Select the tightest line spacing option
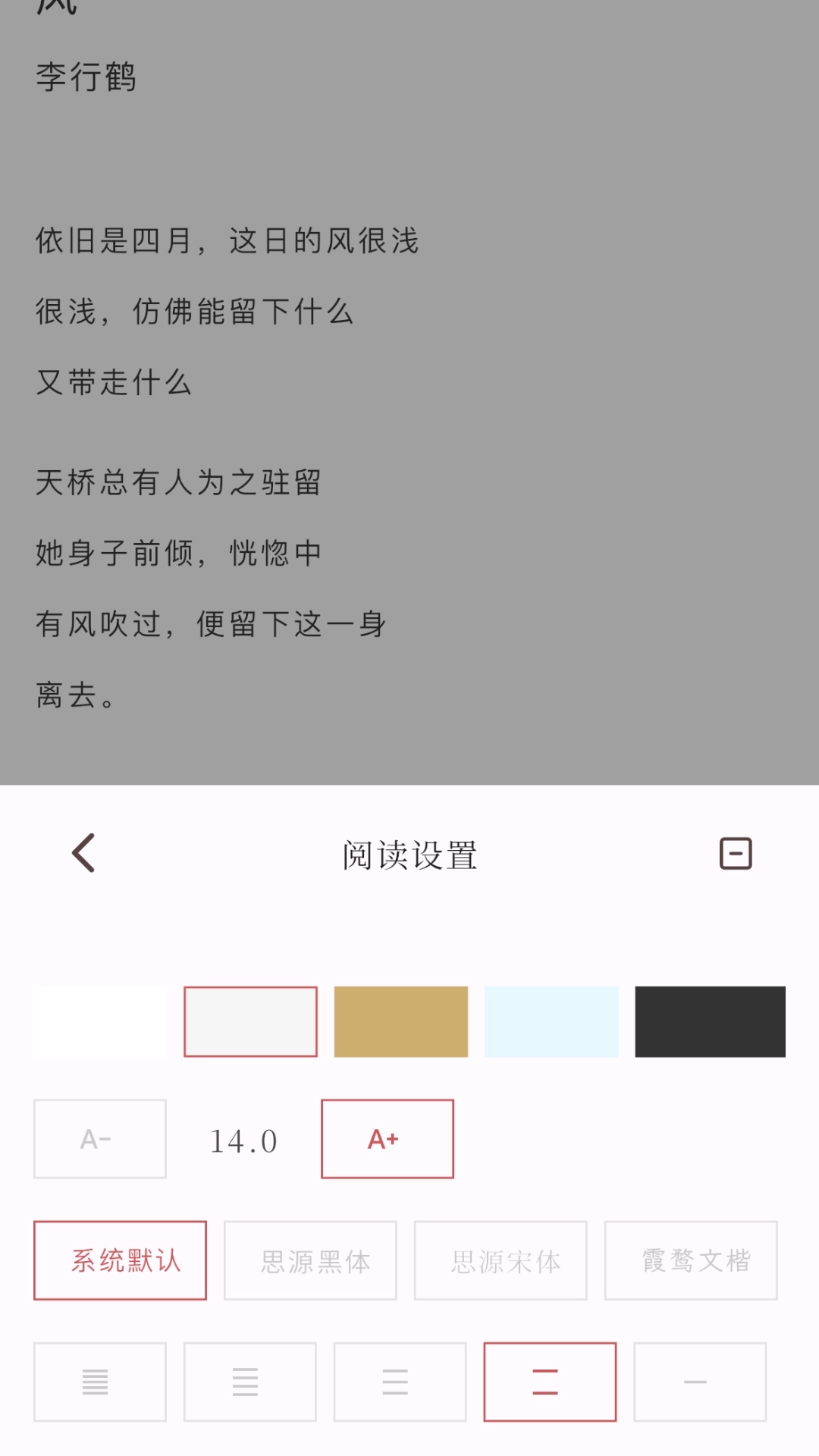 click(99, 1382)
